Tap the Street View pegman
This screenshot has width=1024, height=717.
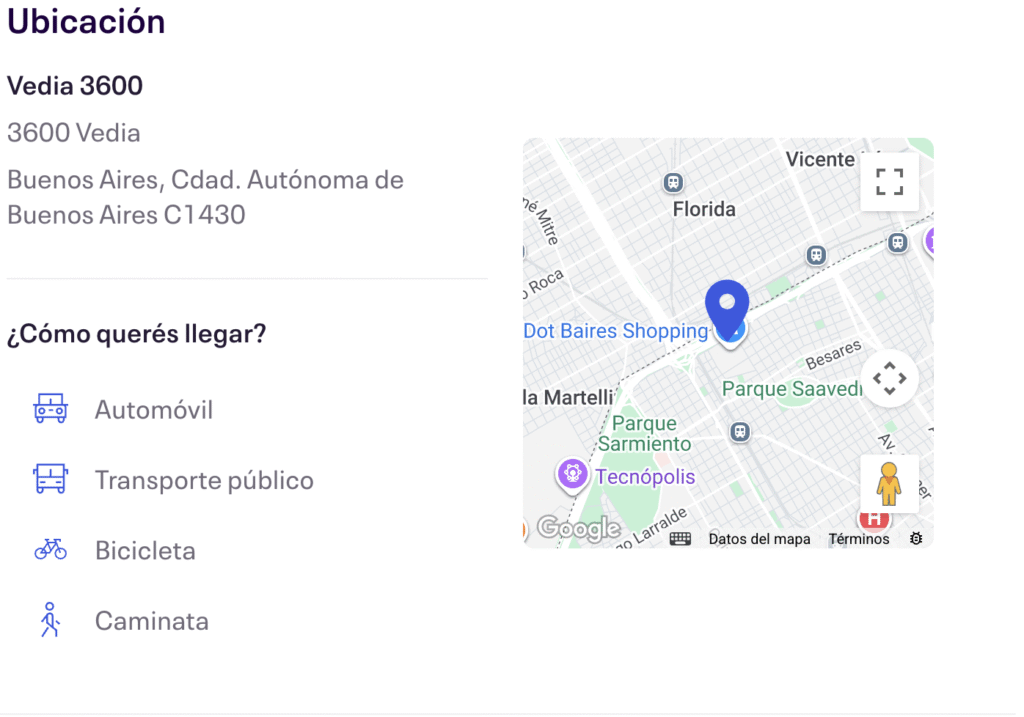[x=889, y=484]
